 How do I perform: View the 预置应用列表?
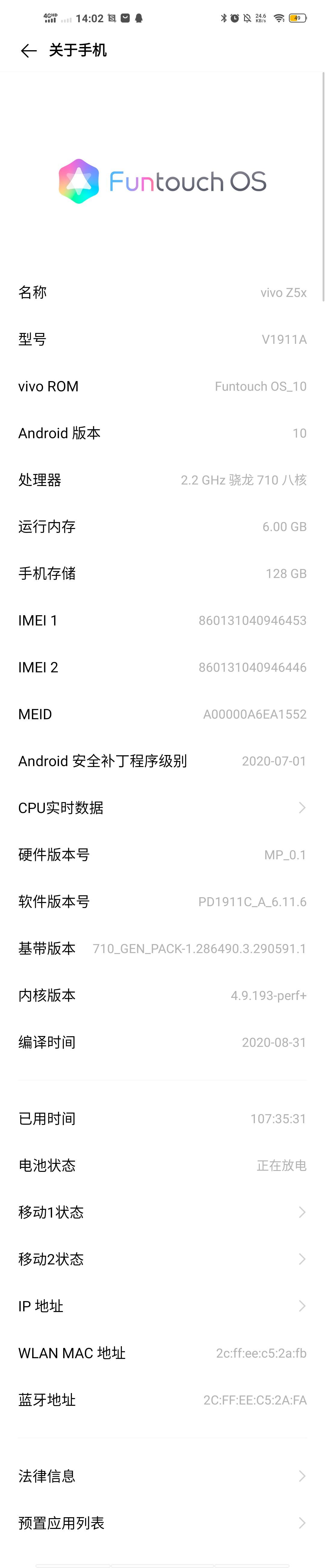pyautogui.click(x=162, y=1522)
